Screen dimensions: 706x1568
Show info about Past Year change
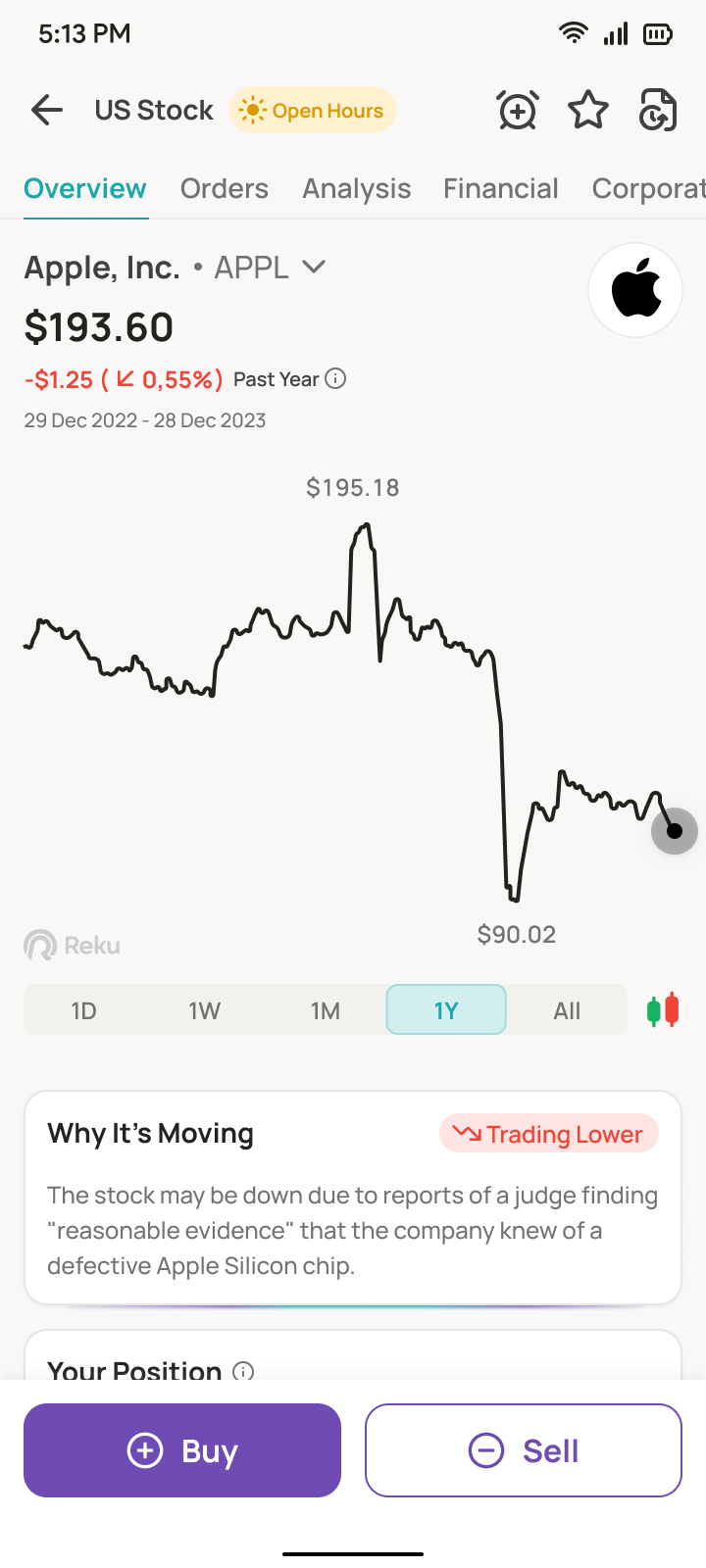335,378
